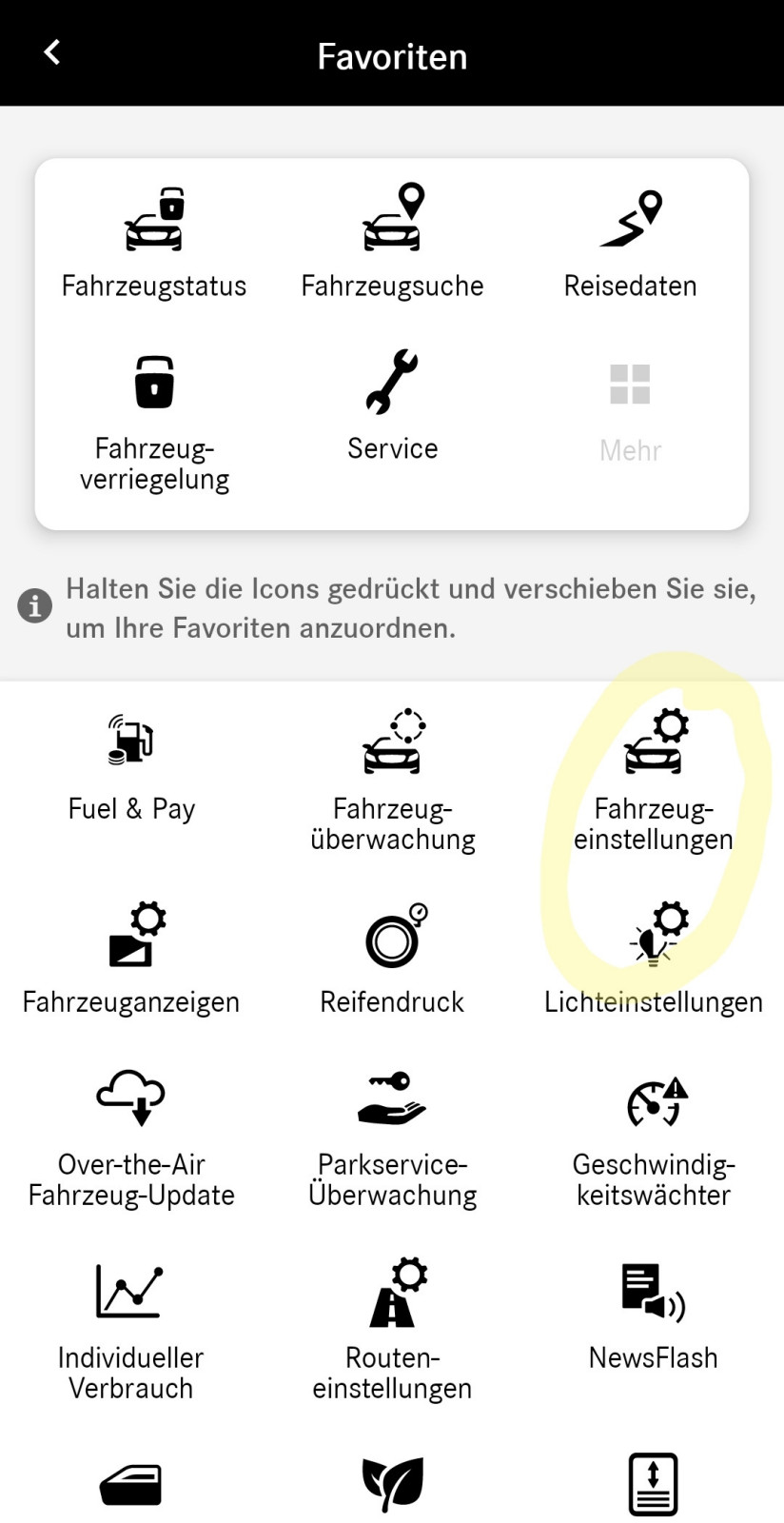
Task: Select Lichteinstellungen light settings
Action: point(654,936)
